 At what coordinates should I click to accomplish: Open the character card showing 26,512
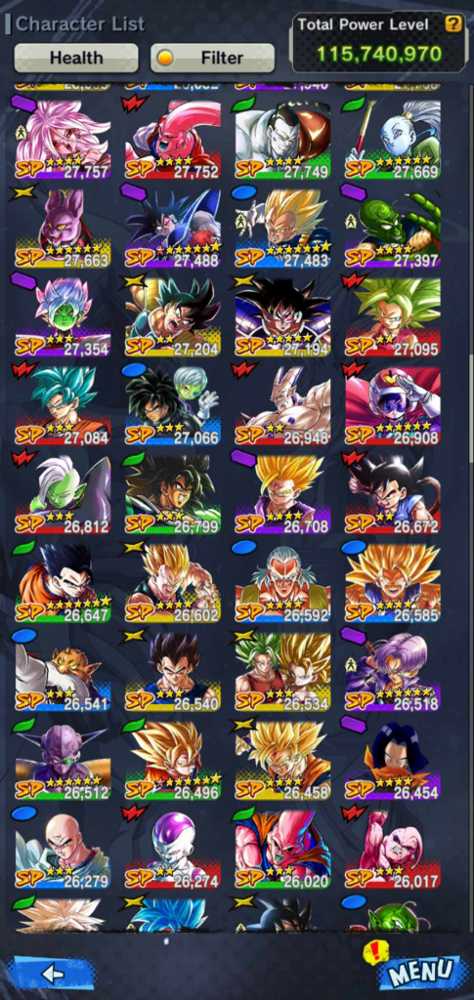63,760
